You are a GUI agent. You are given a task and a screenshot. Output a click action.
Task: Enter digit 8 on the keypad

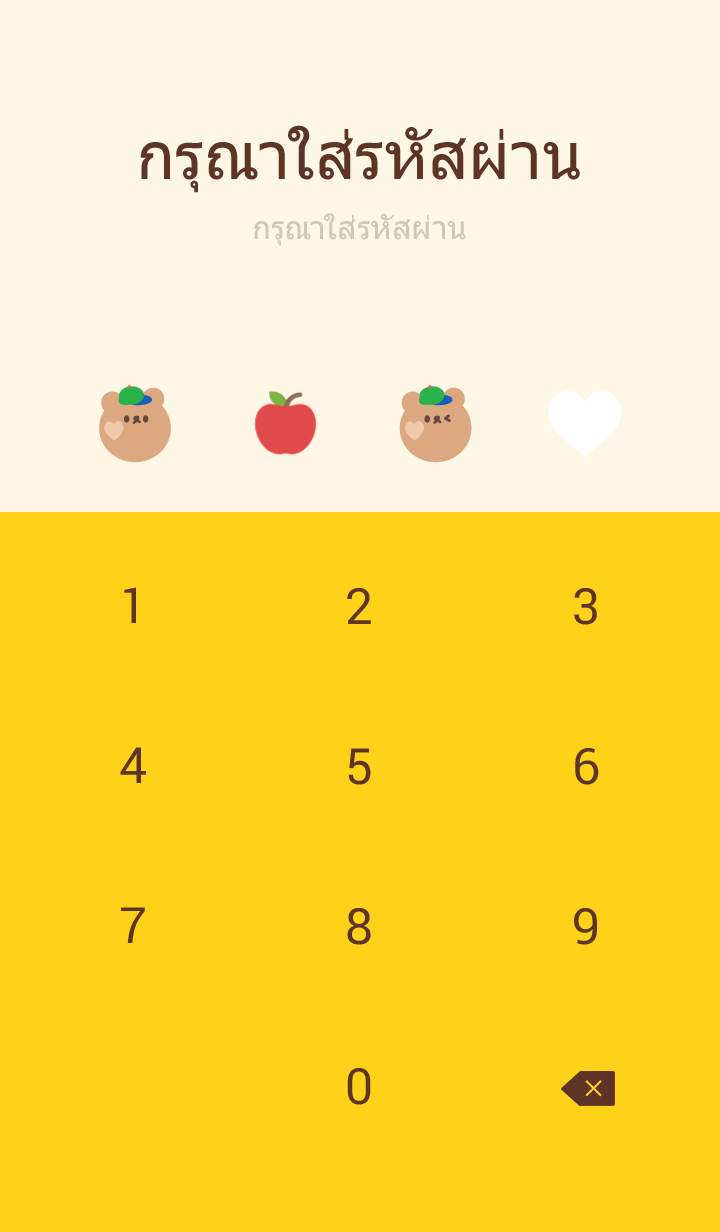359,927
